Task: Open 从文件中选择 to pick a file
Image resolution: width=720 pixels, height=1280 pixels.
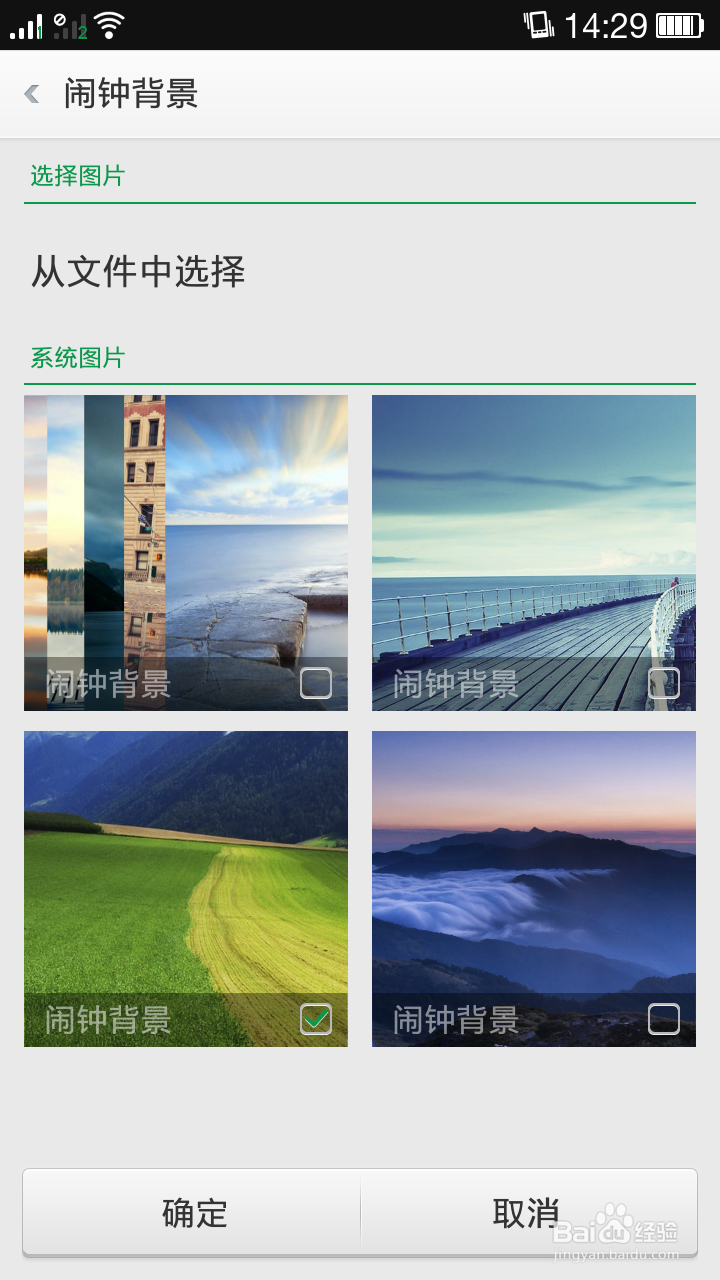Action: pos(138,272)
